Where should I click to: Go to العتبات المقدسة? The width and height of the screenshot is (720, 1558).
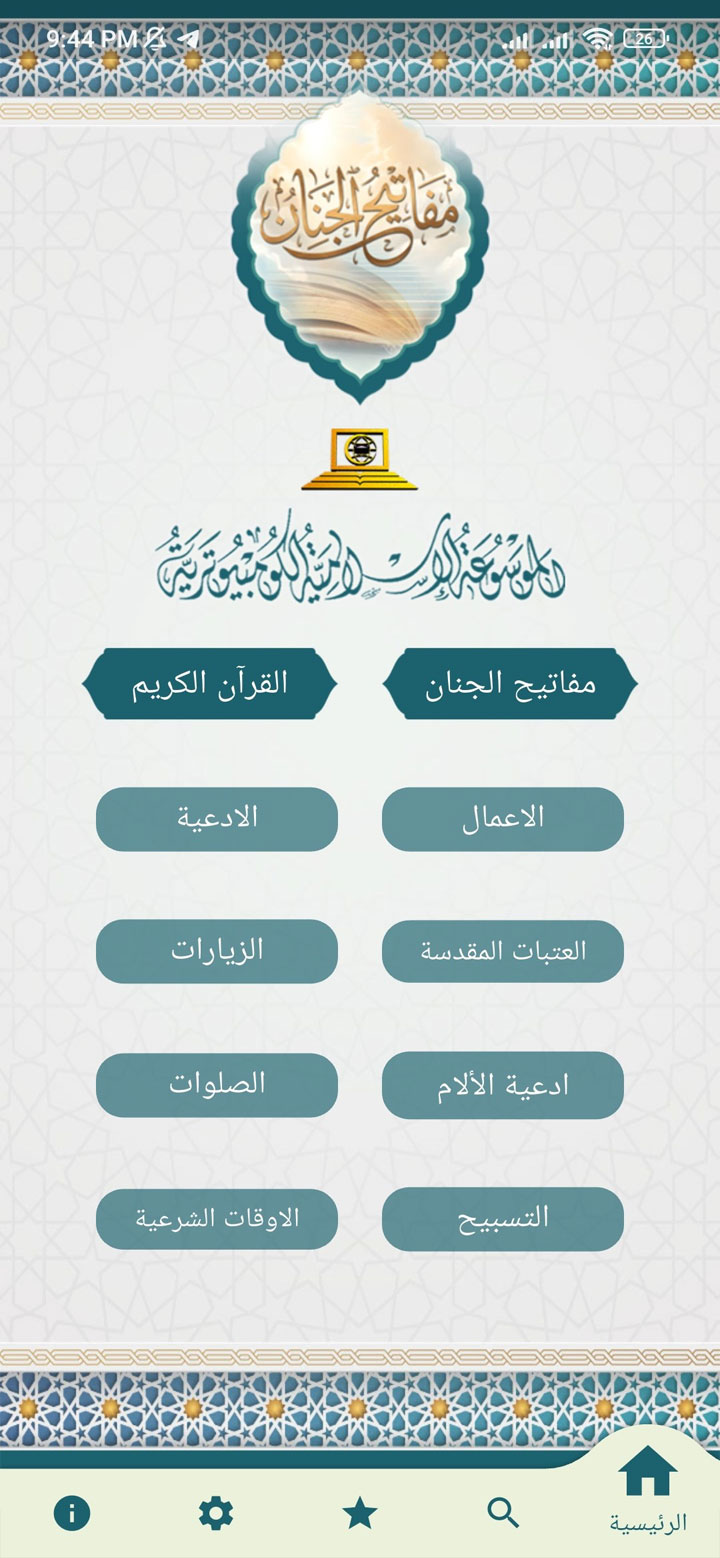(503, 951)
